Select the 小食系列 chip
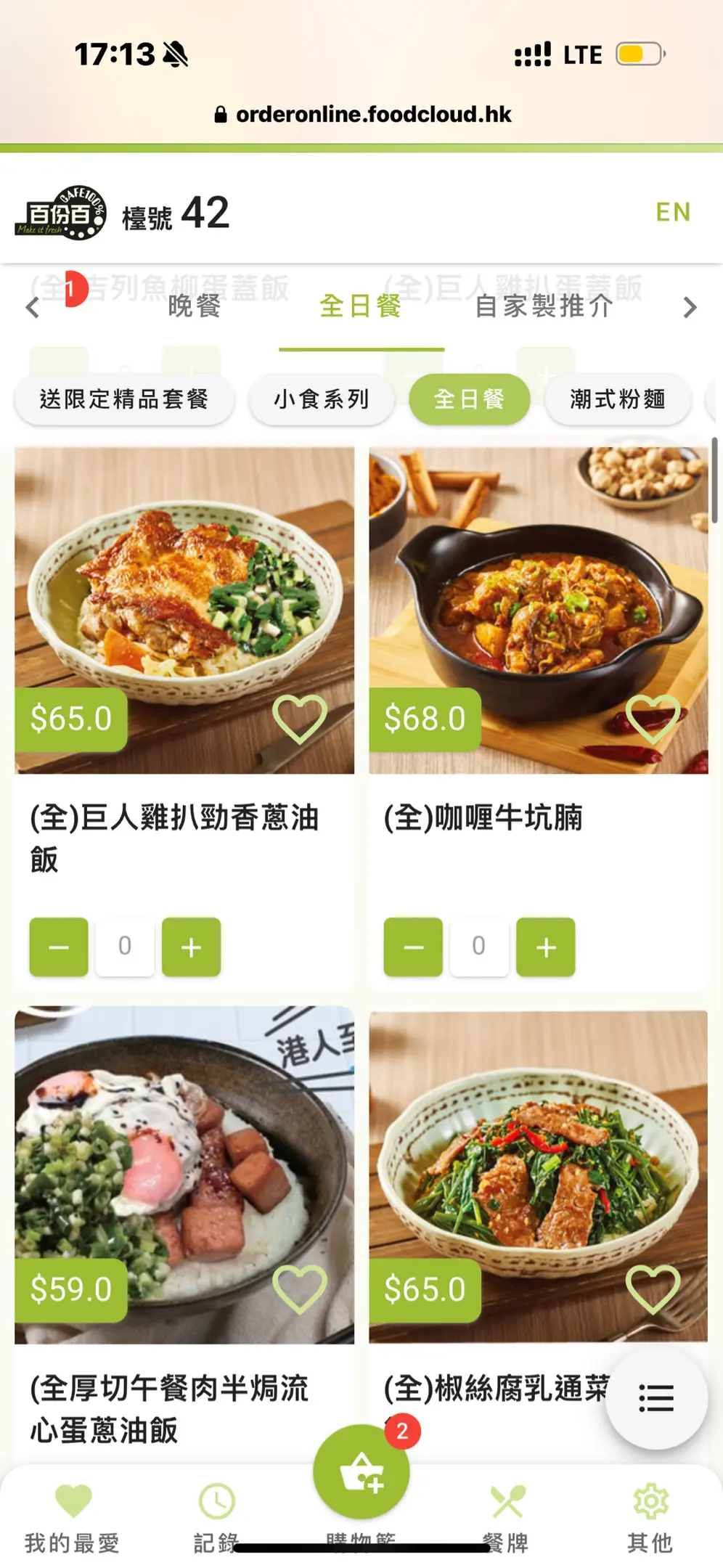The width and height of the screenshot is (723, 1568). pyautogui.click(x=321, y=399)
